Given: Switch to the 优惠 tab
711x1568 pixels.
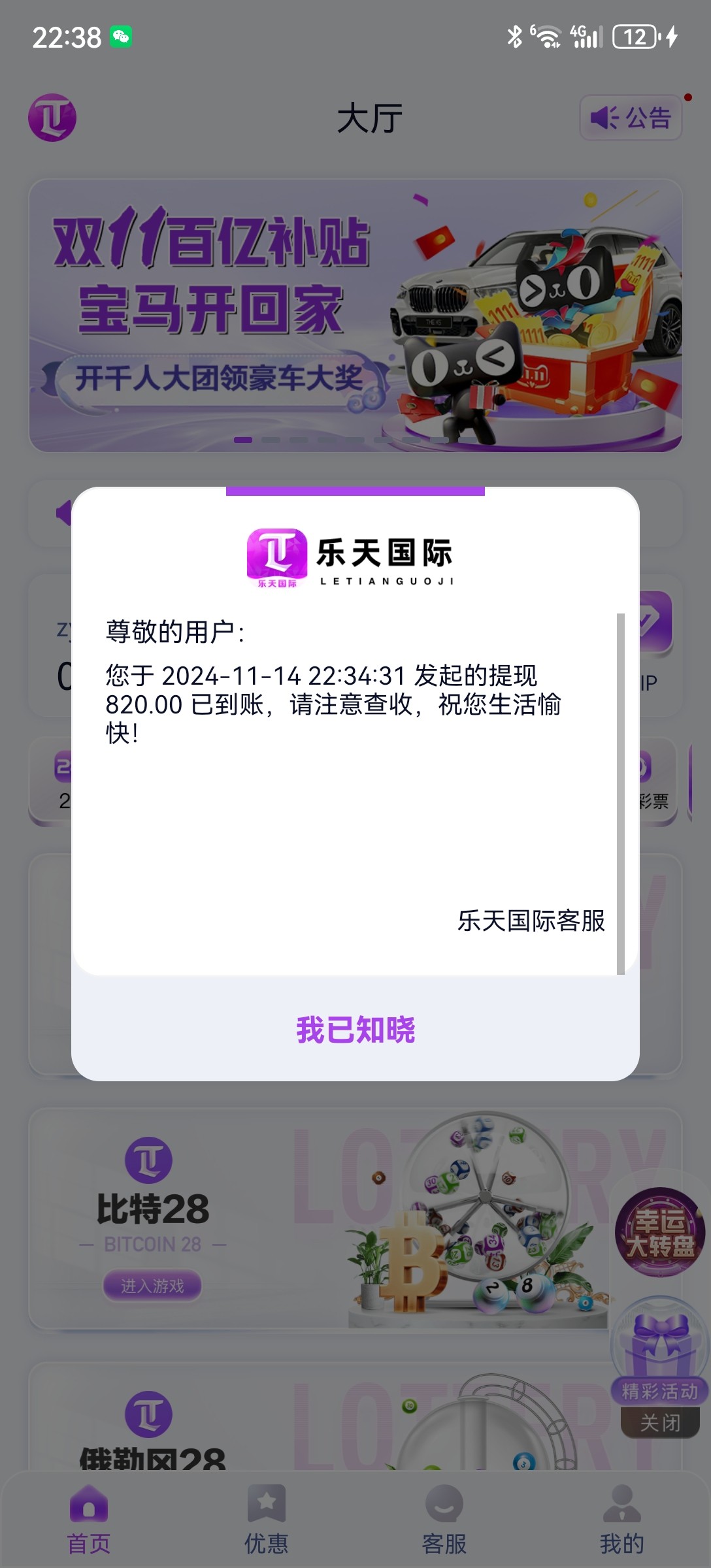Looking at the screenshot, I should [267, 1520].
